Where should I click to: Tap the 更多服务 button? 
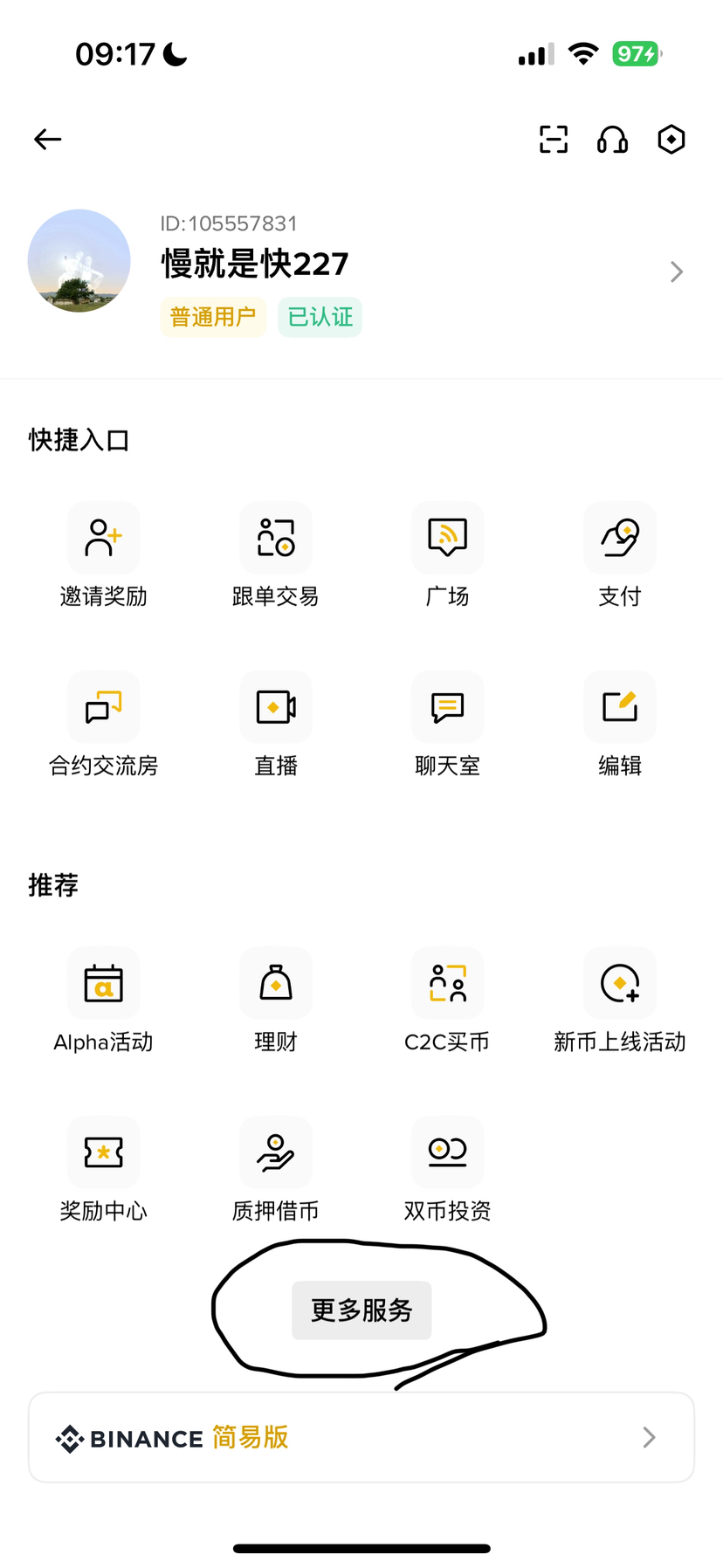pyautogui.click(x=361, y=1310)
